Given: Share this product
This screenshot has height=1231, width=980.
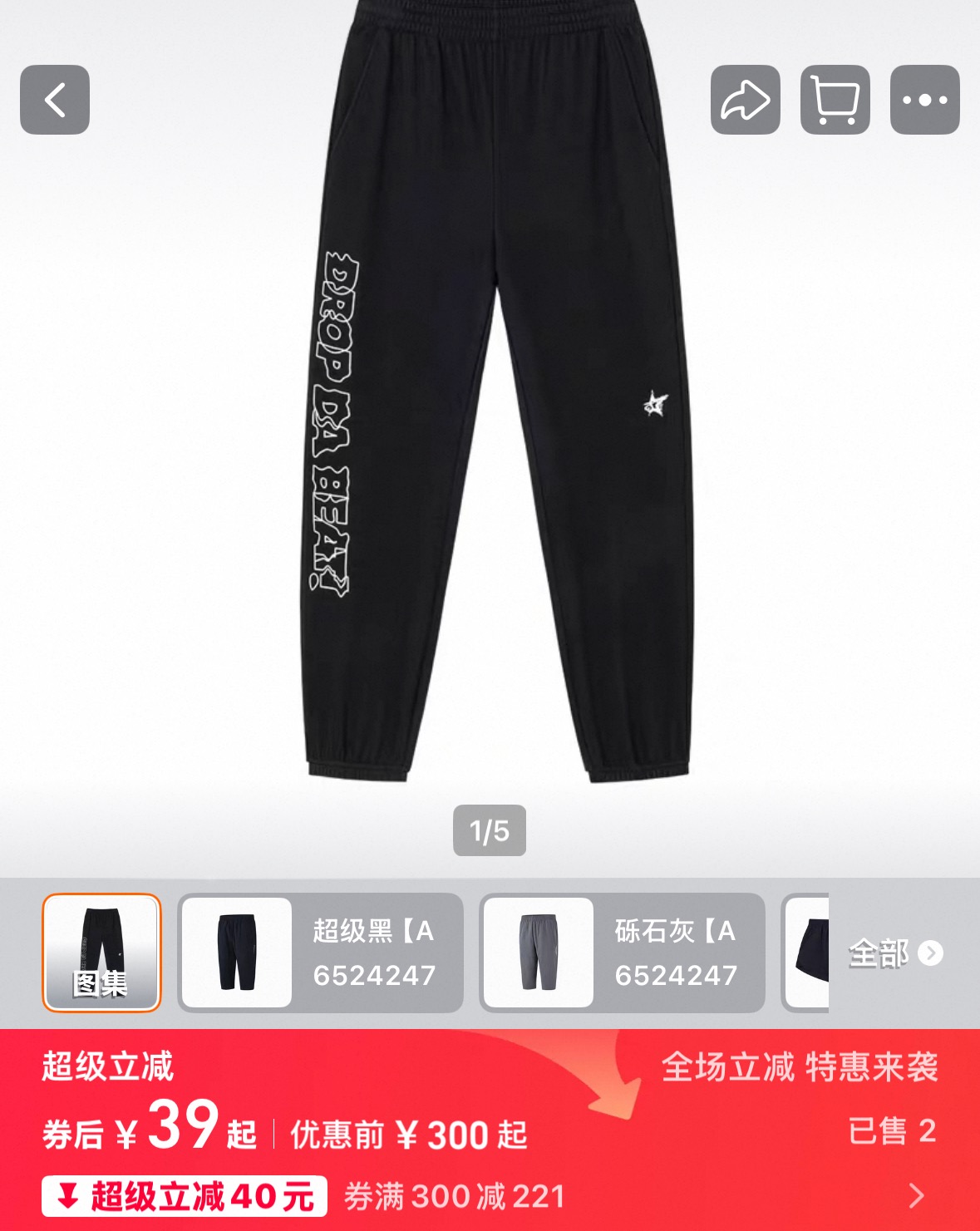Looking at the screenshot, I should point(745,100).
